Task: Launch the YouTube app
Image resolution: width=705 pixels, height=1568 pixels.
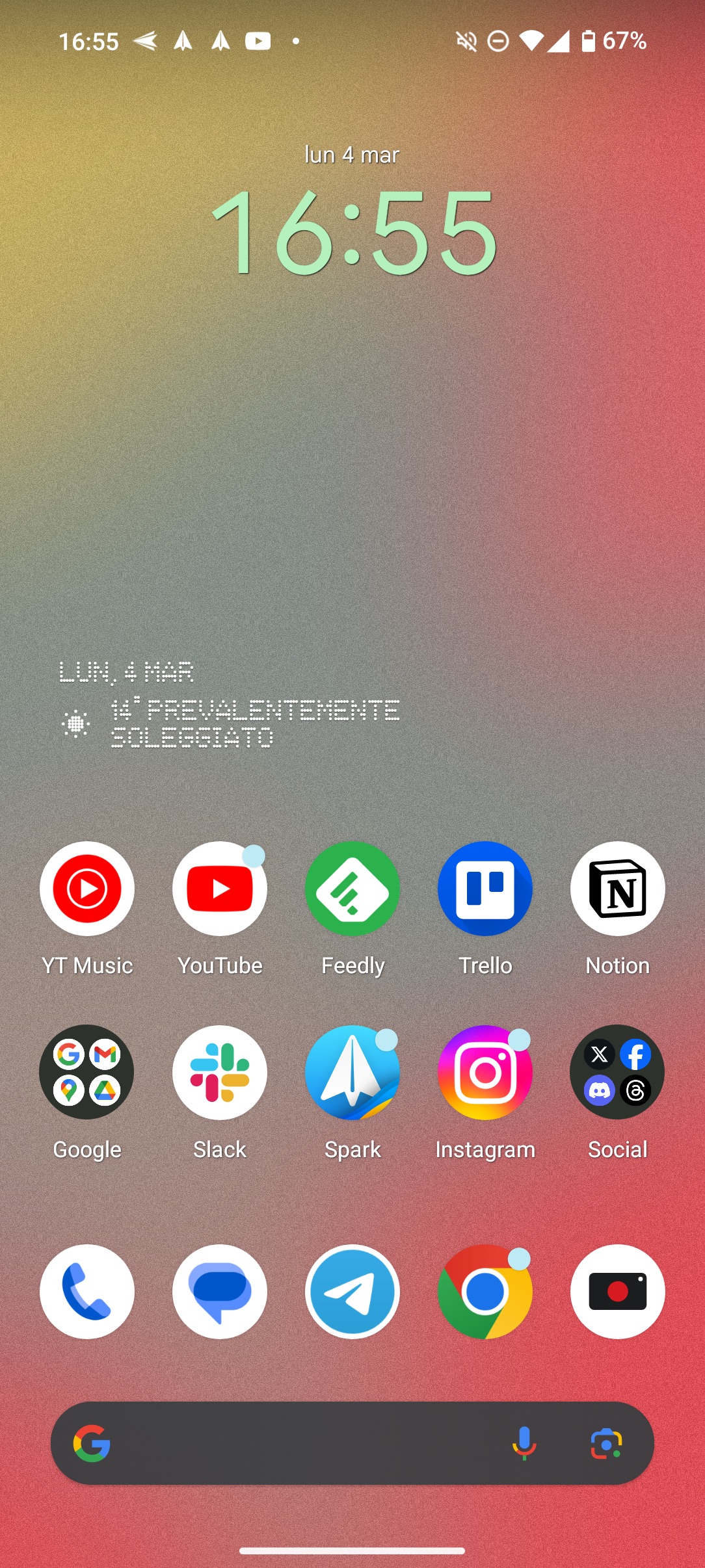Action: click(x=220, y=889)
